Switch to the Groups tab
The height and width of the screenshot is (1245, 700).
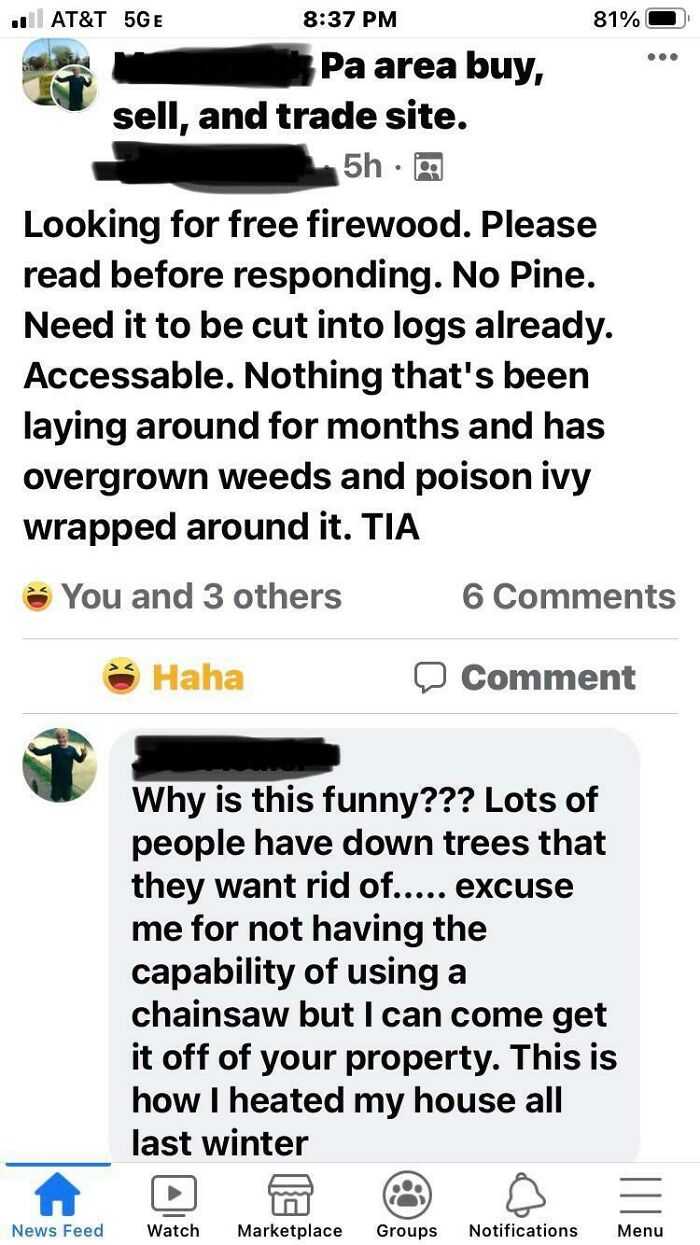[407, 1205]
